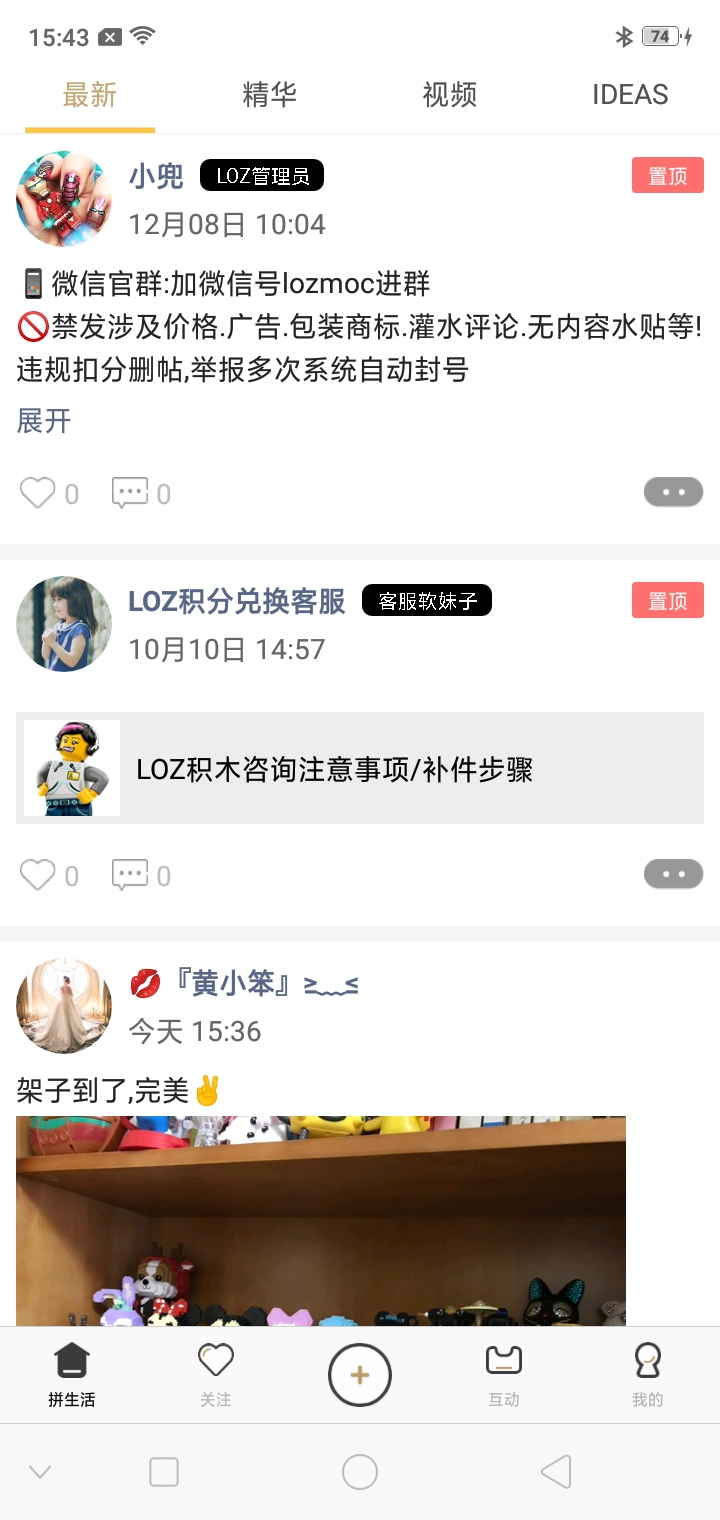720x1520 pixels.
Task: Open the IDEAS tab
Action: pyautogui.click(x=630, y=95)
